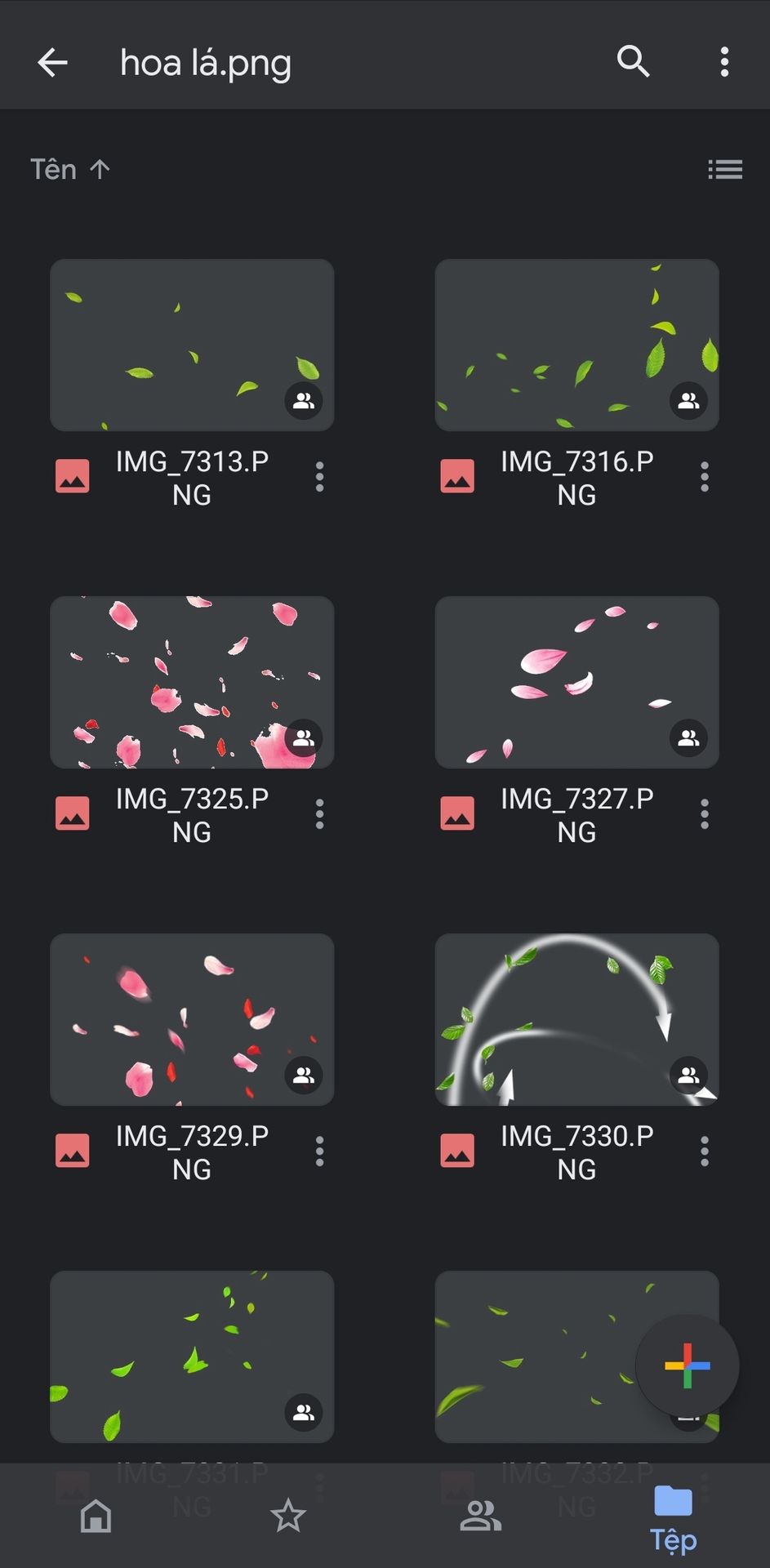Open the IMG_7316.PNG image
Screen dimensions: 770x1568
576,345
